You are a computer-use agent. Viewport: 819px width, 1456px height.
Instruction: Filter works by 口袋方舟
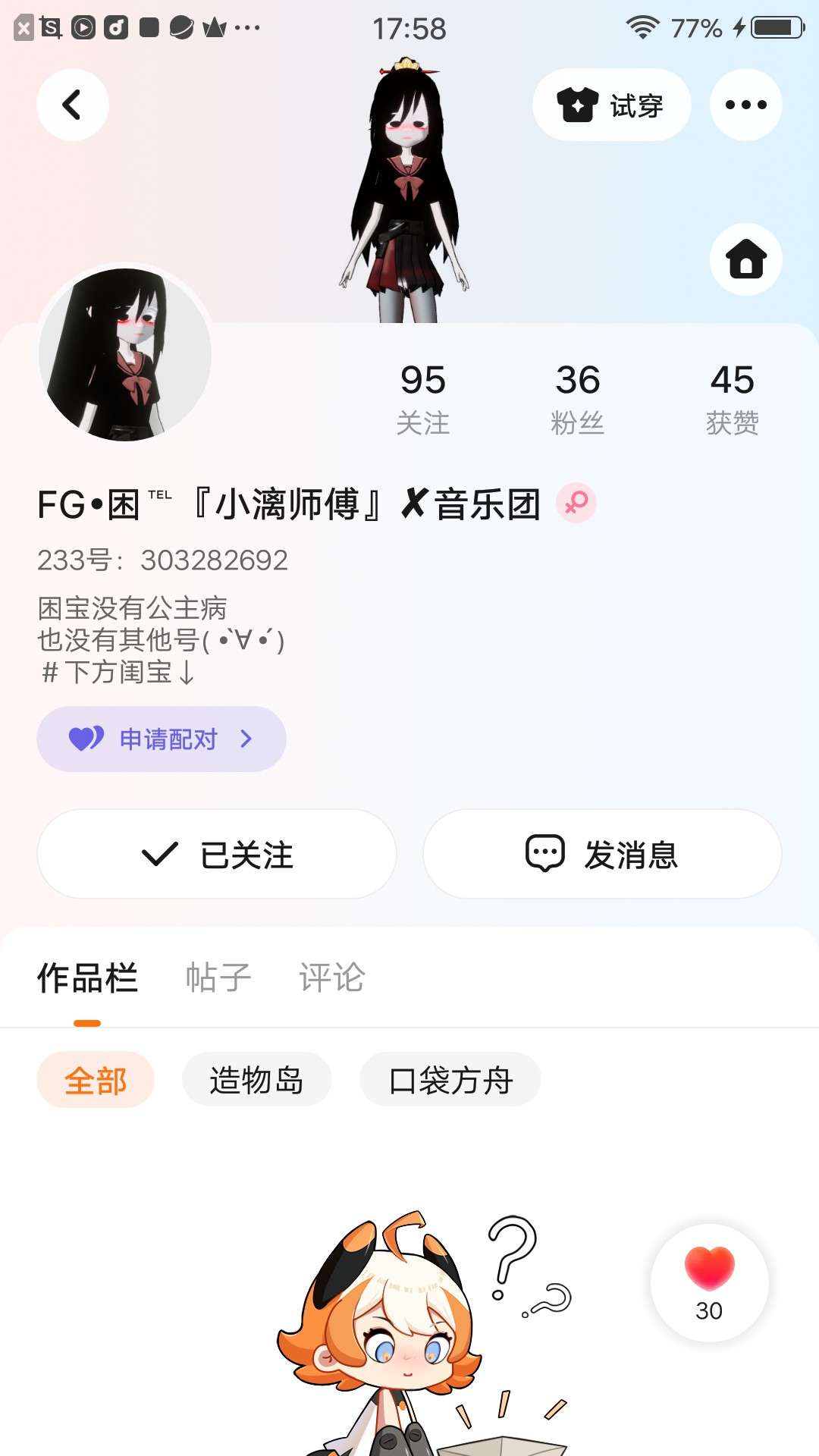click(x=450, y=1080)
